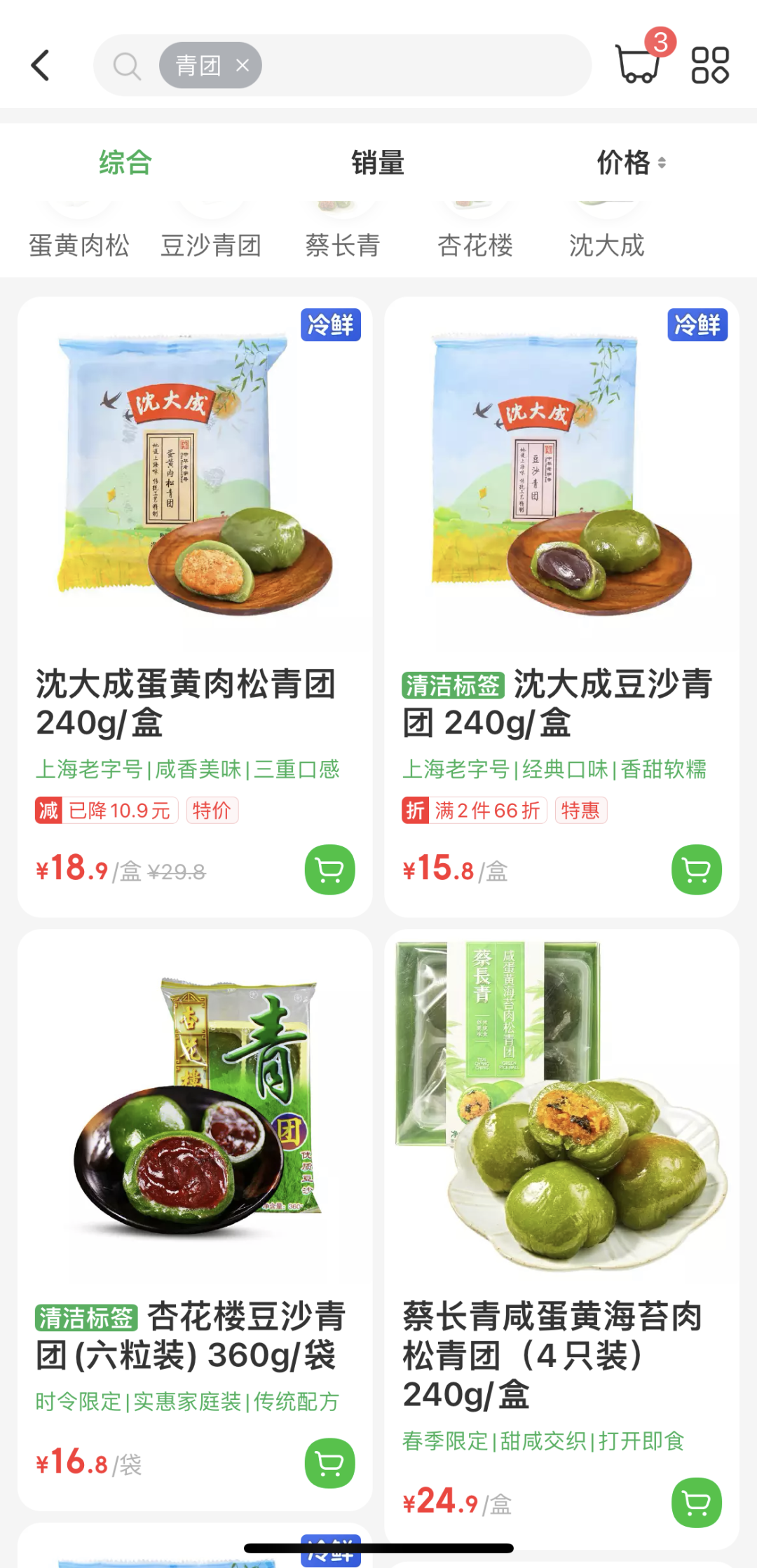Go back using the top-left arrow
The height and width of the screenshot is (1568, 757).
[41, 65]
